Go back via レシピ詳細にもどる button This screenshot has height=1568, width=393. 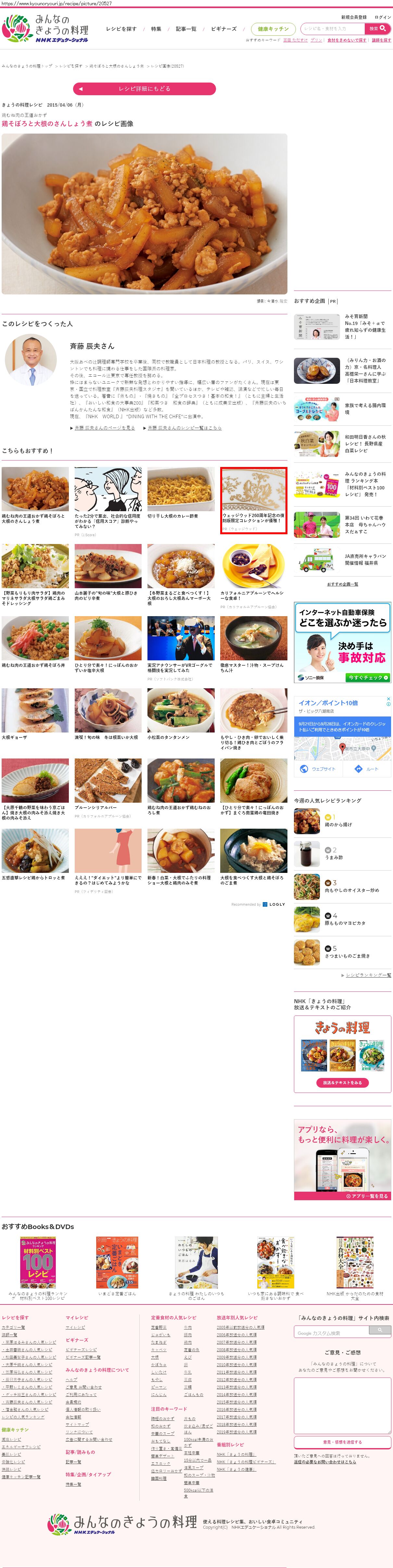click(x=144, y=89)
